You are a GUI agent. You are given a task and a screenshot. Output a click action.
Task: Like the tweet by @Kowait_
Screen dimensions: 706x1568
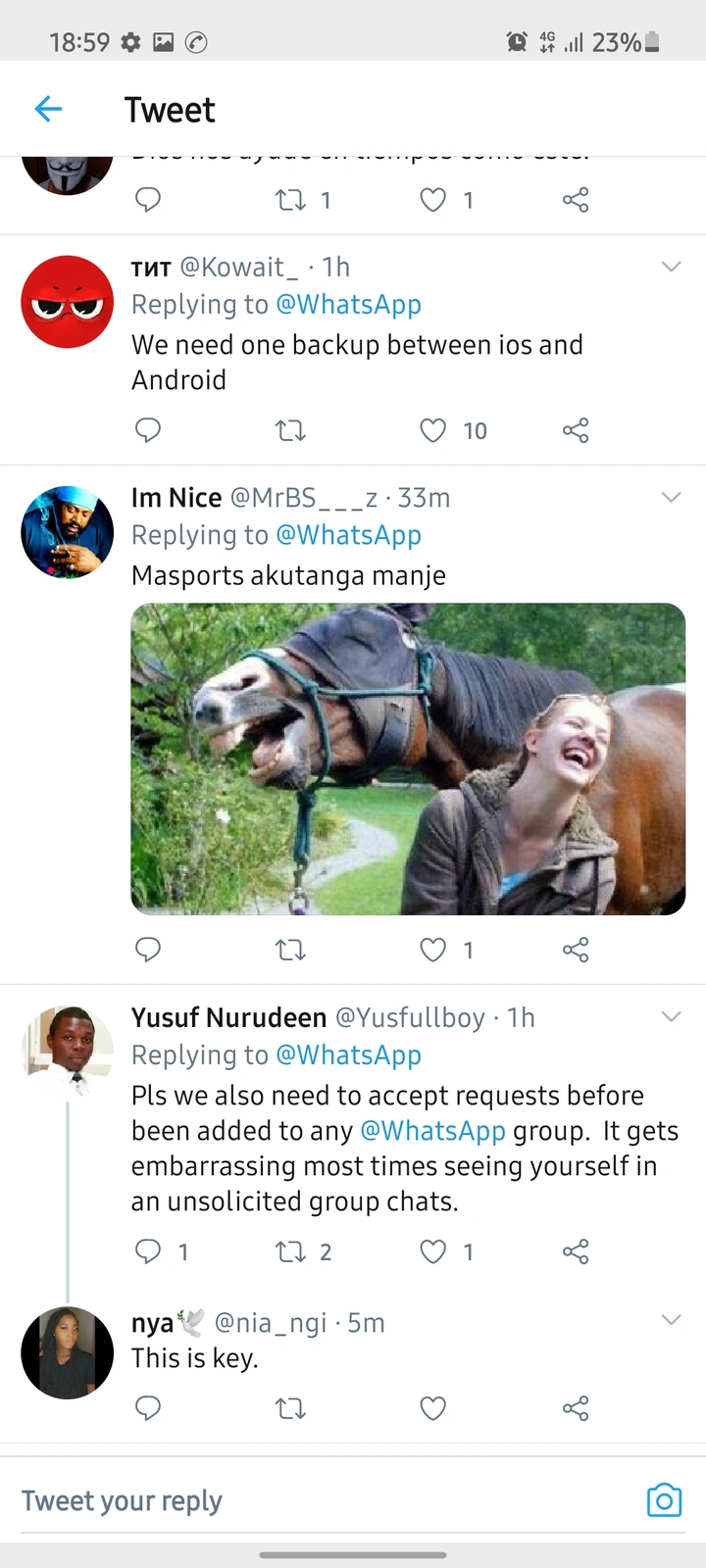tap(433, 430)
